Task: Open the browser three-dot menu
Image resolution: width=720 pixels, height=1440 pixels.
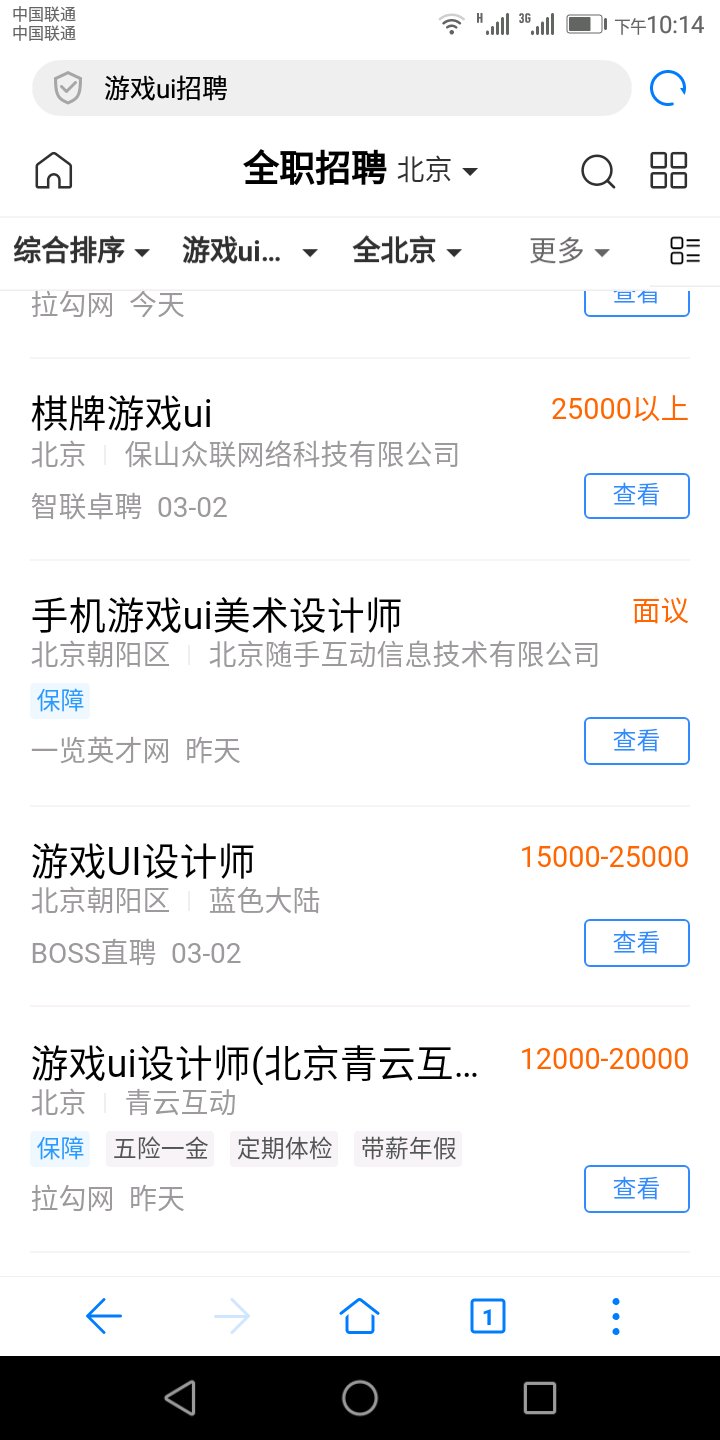Action: [616, 1317]
